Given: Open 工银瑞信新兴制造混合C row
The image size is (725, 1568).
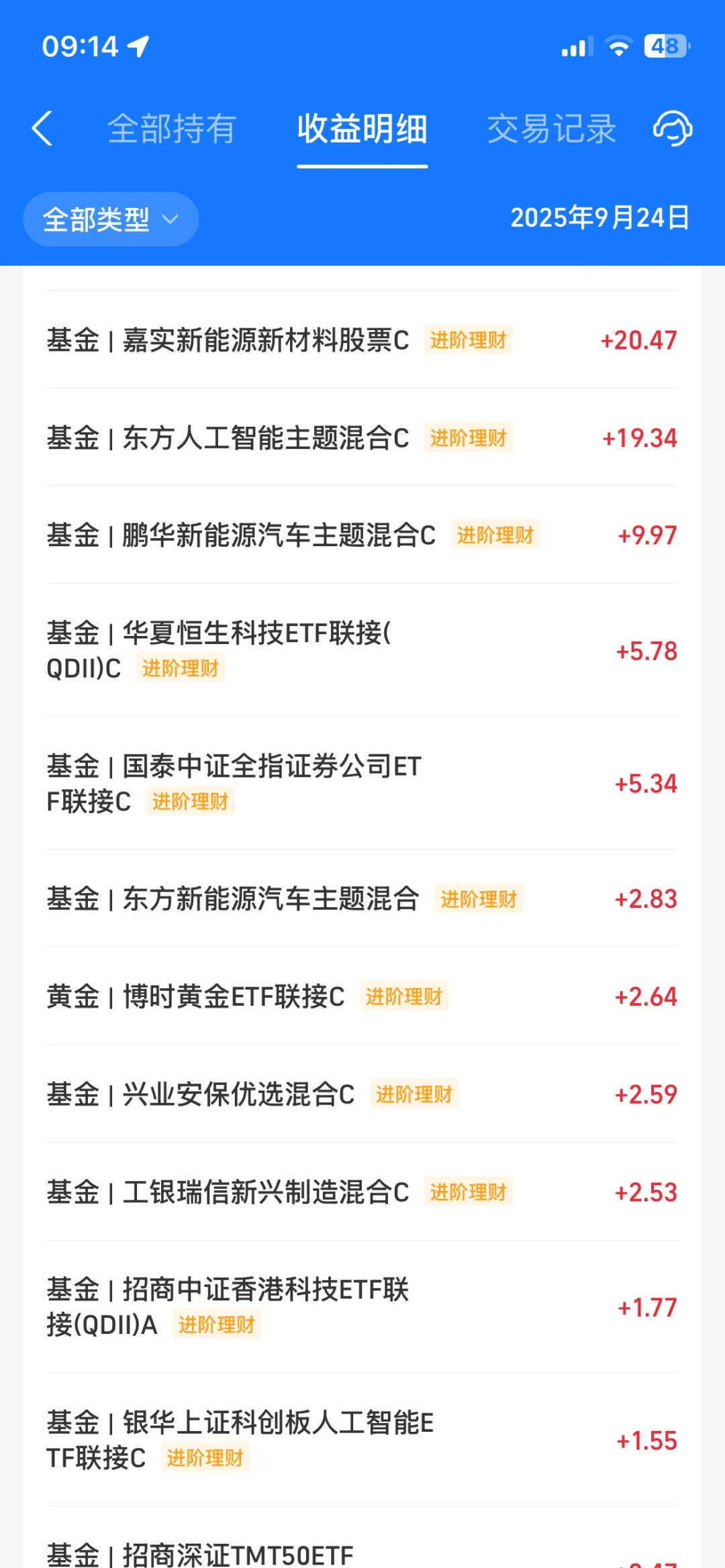Looking at the screenshot, I should 362,1192.
